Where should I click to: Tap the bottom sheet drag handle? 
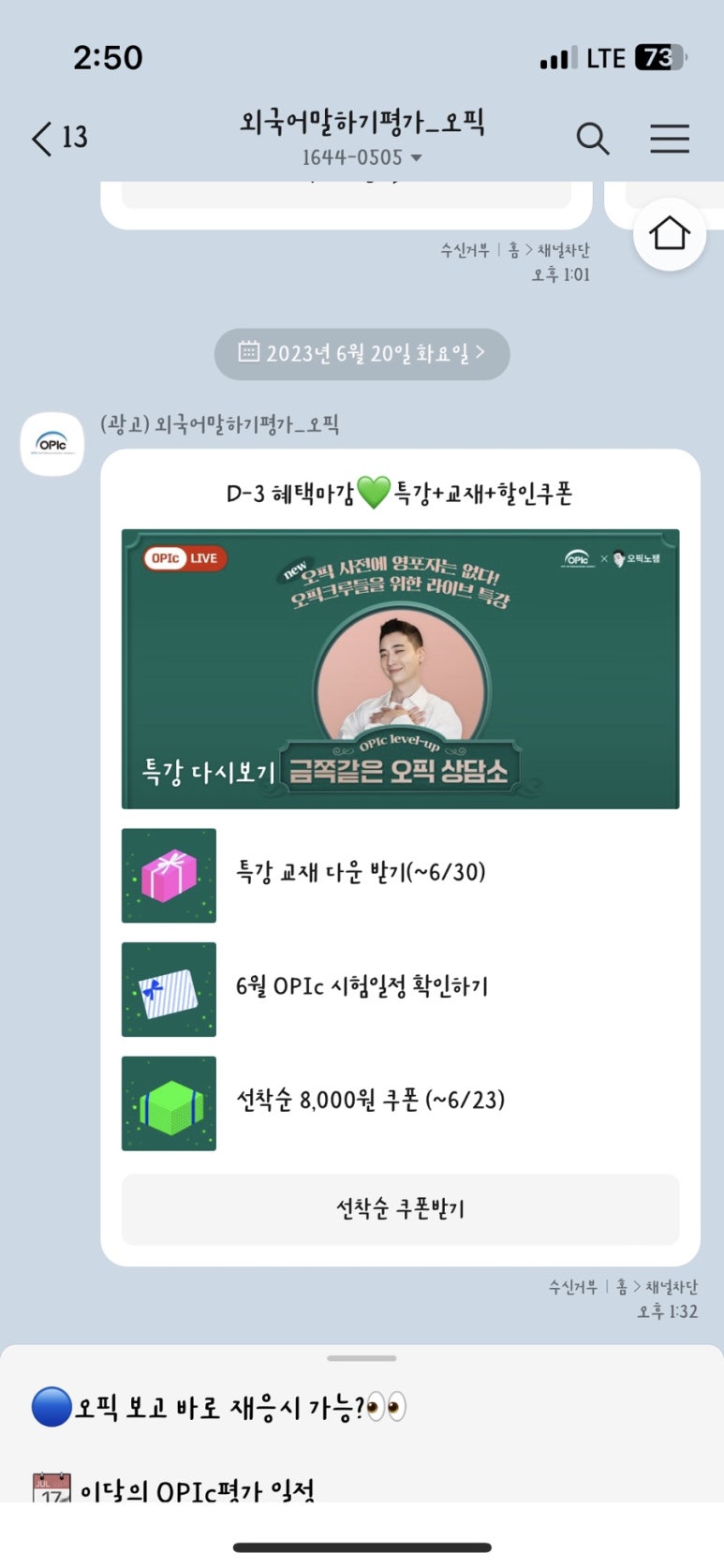coord(362,1357)
